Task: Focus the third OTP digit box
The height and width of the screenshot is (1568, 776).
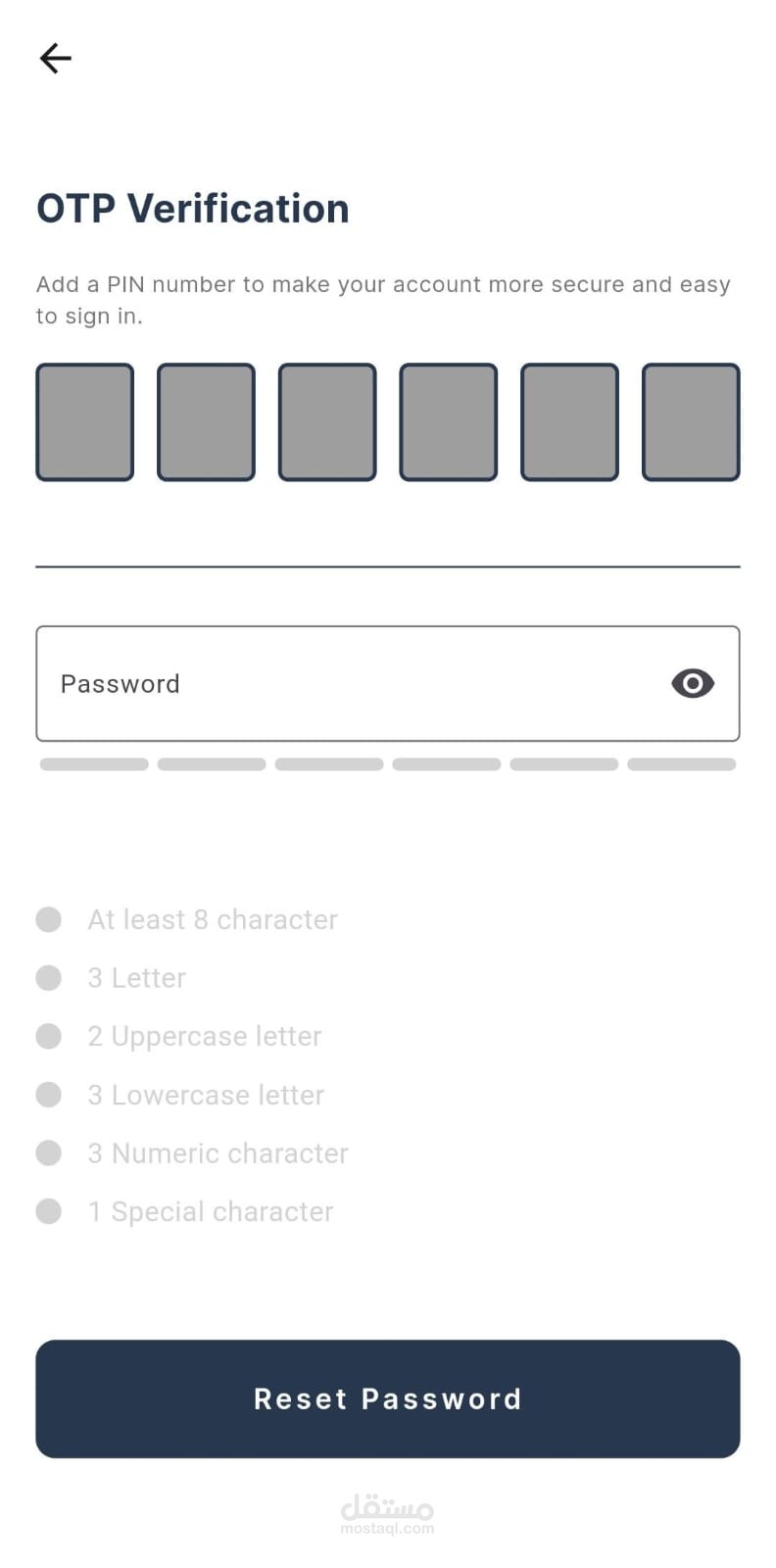Action: (x=327, y=422)
